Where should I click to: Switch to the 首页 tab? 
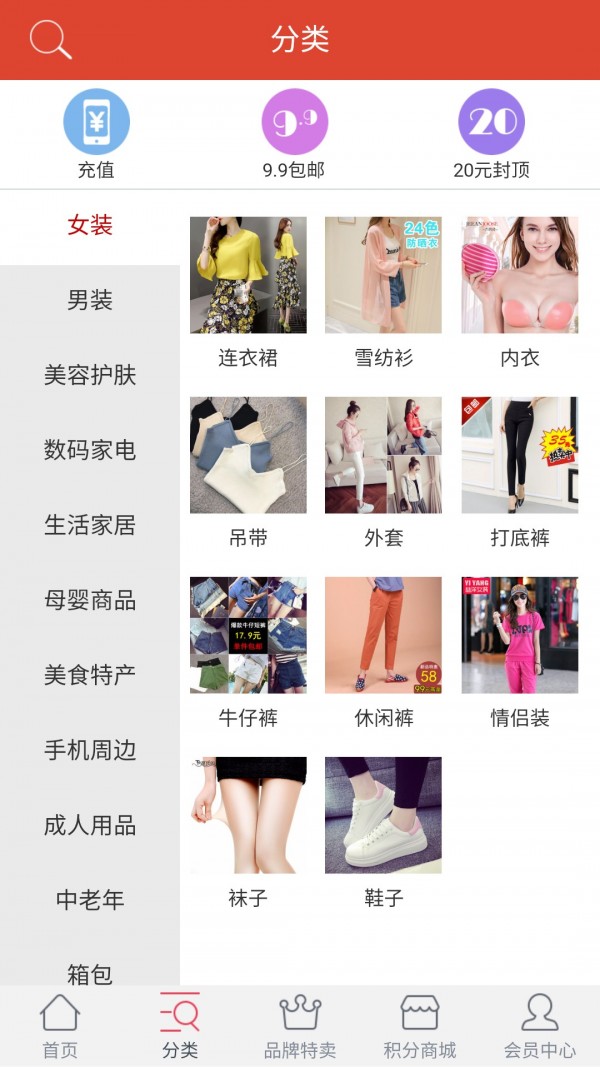pos(60,1026)
